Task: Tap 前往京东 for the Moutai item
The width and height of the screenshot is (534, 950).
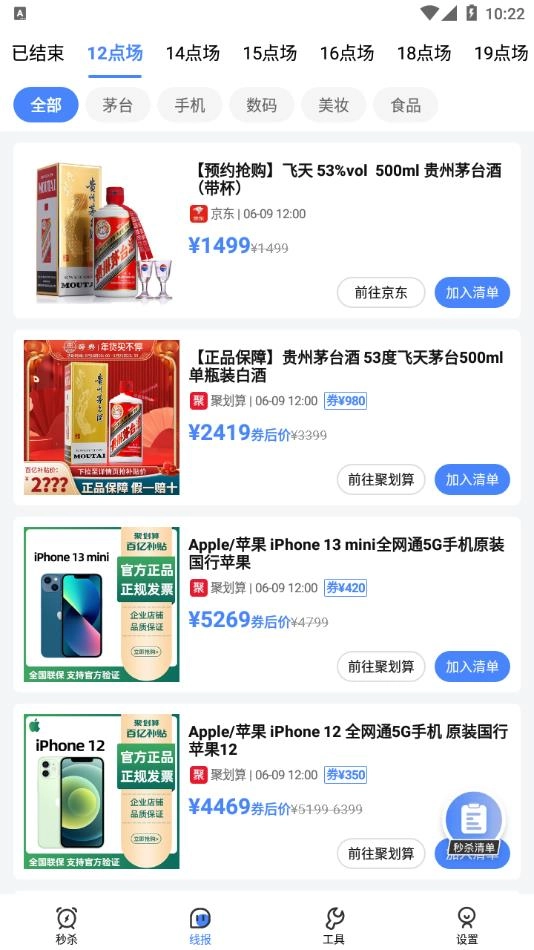Action: point(381,293)
